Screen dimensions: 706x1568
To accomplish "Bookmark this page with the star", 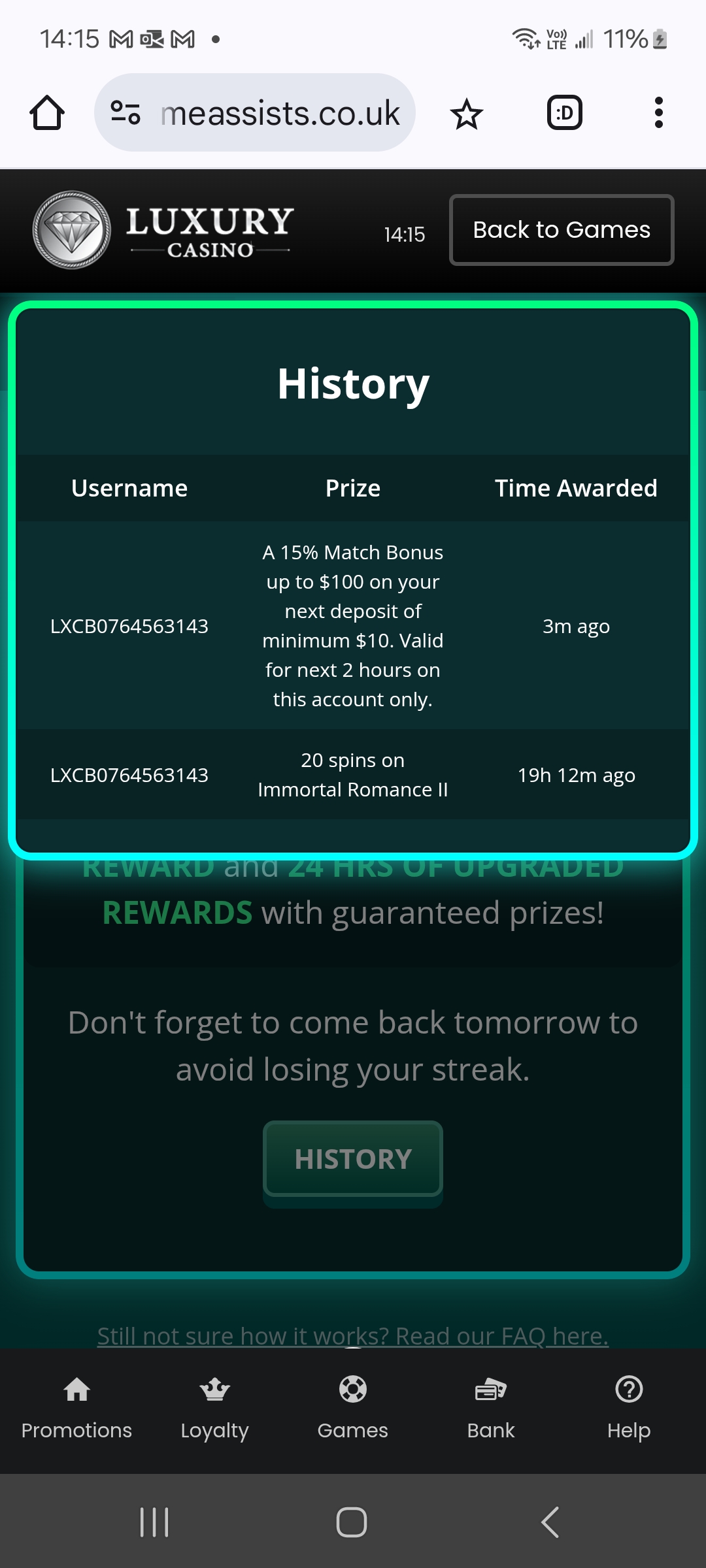I will pyautogui.click(x=467, y=114).
